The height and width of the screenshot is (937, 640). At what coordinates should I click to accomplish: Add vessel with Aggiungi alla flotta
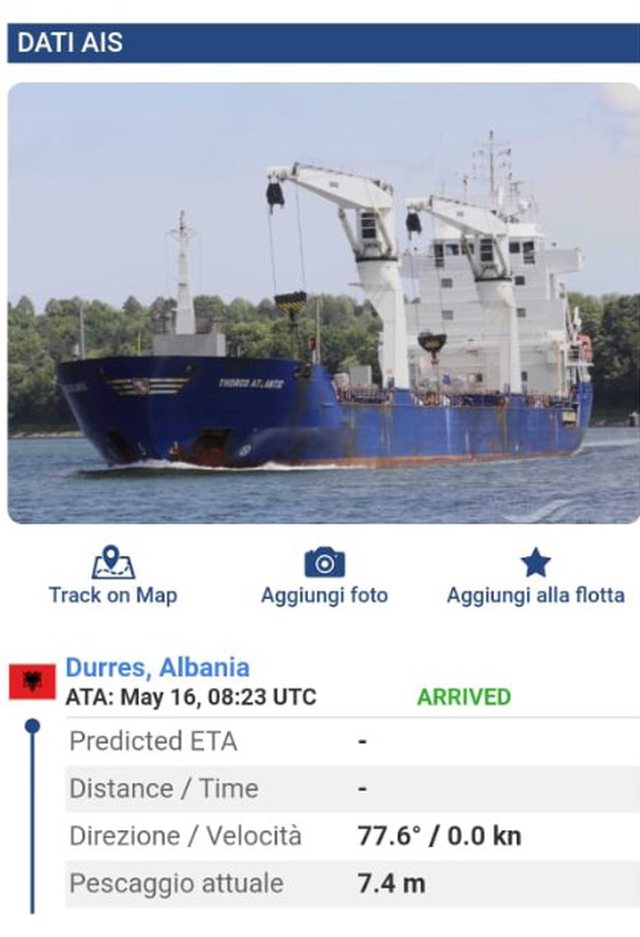tap(535, 576)
